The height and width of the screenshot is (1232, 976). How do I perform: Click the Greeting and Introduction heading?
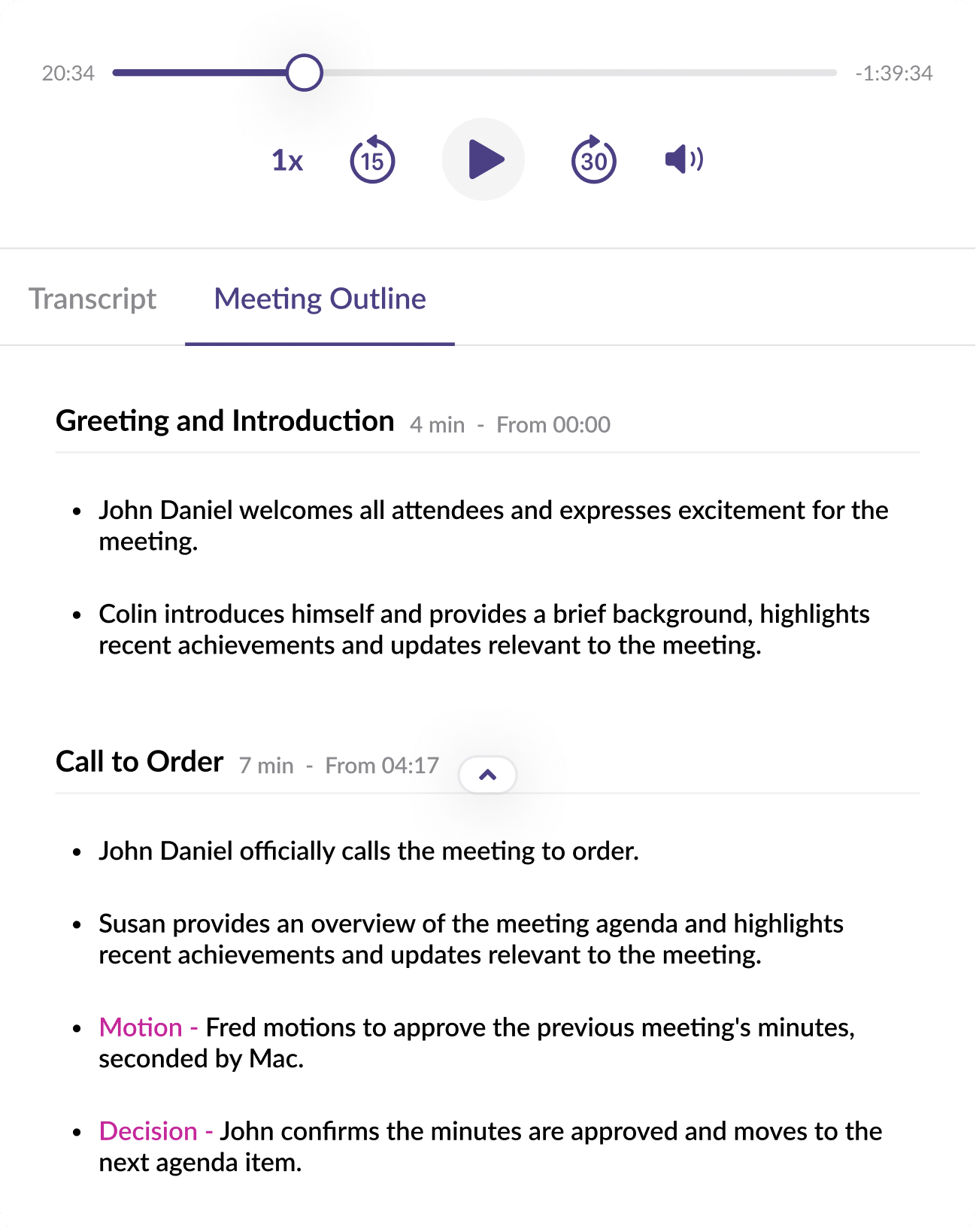point(224,420)
